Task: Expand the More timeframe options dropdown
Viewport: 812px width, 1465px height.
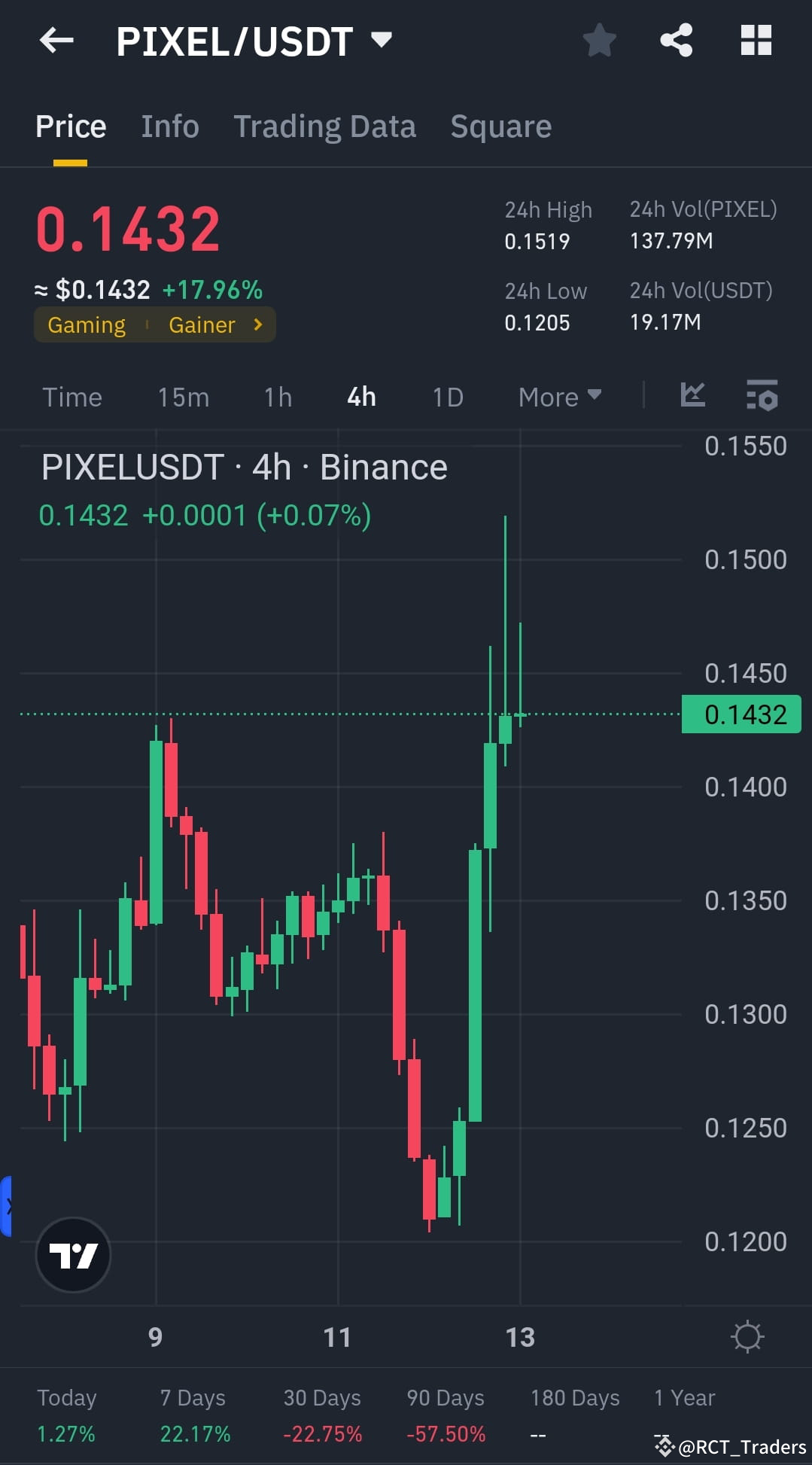Action: point(558,396)
